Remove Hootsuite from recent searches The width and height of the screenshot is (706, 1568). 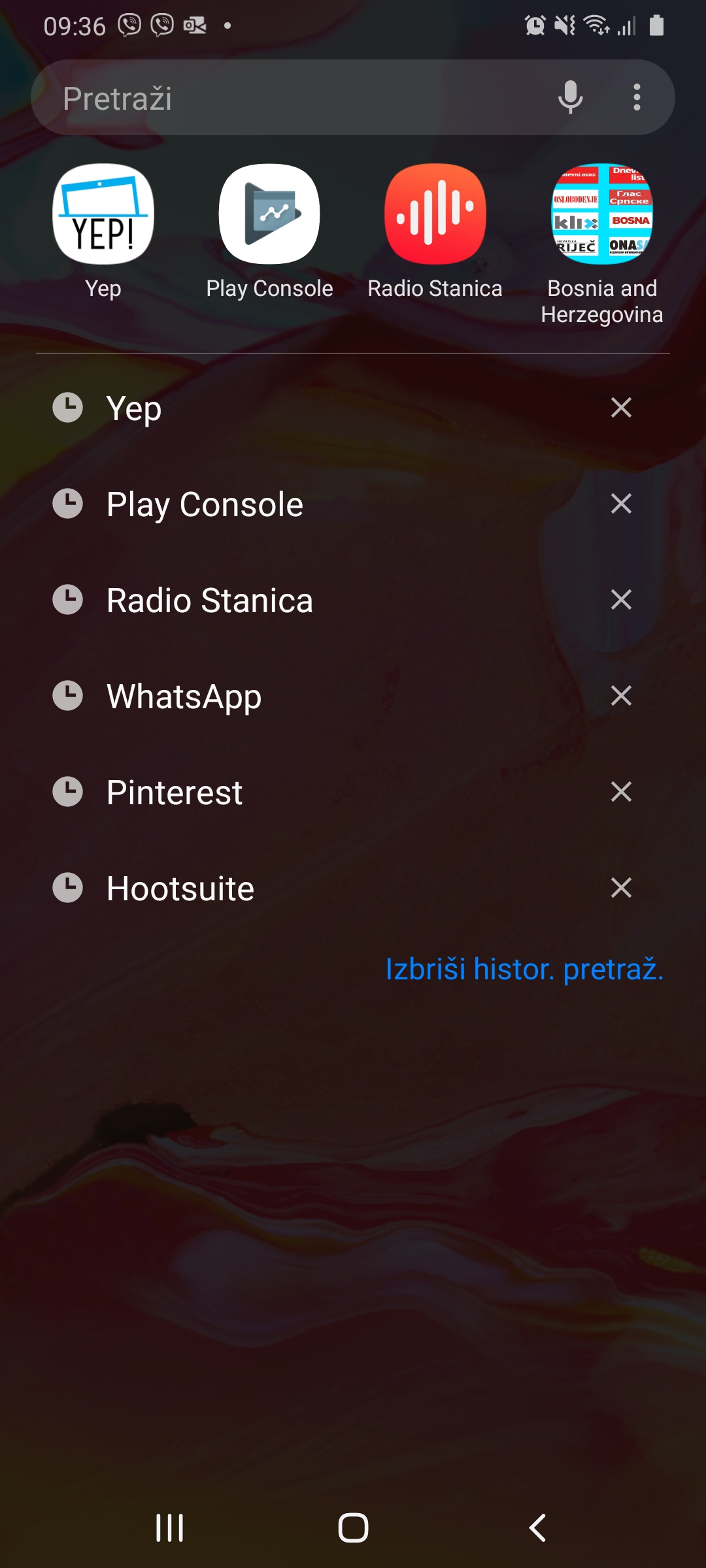[x=621, y=888]
